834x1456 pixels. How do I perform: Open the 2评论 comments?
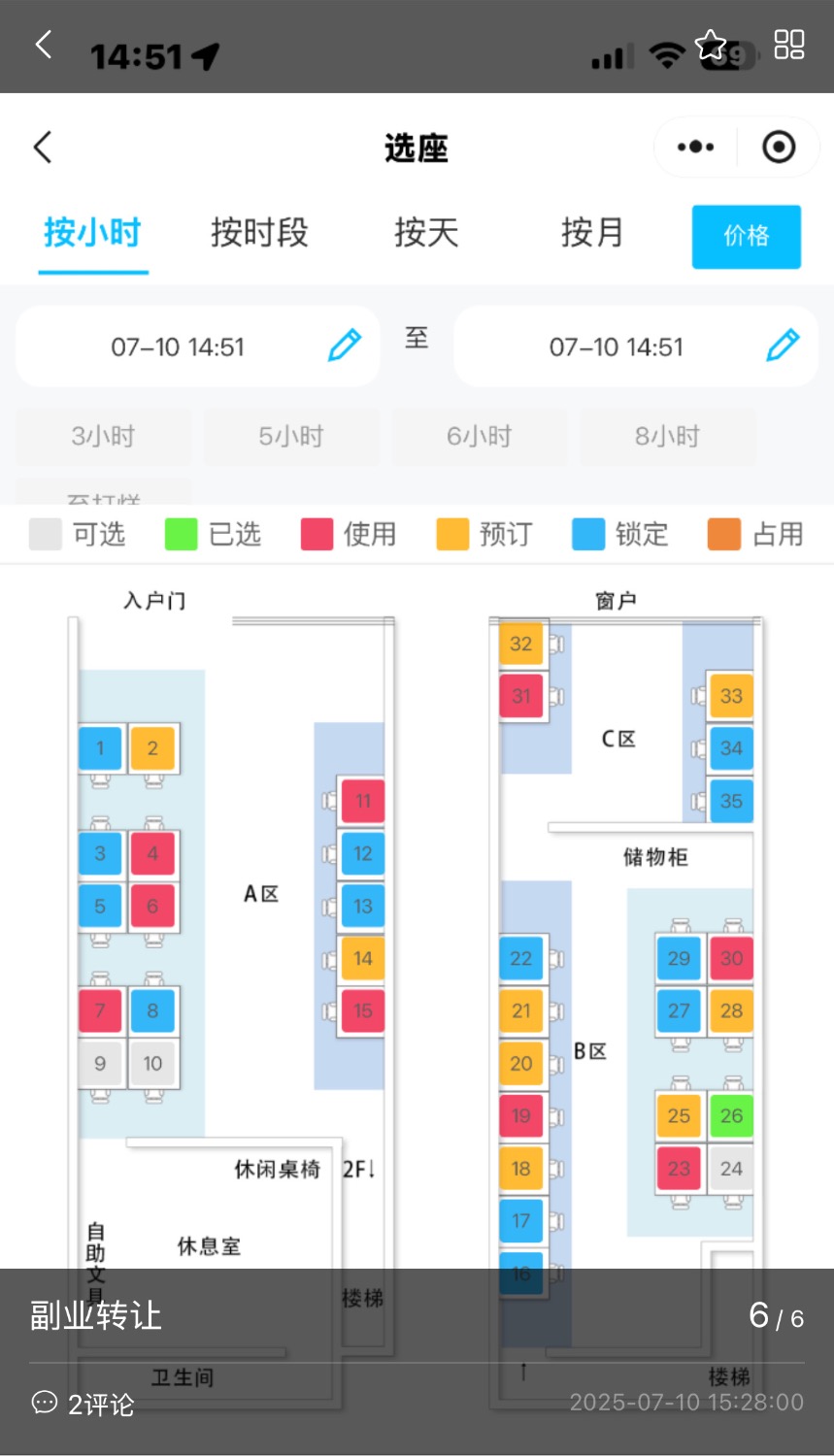[x=83, y=1404]
